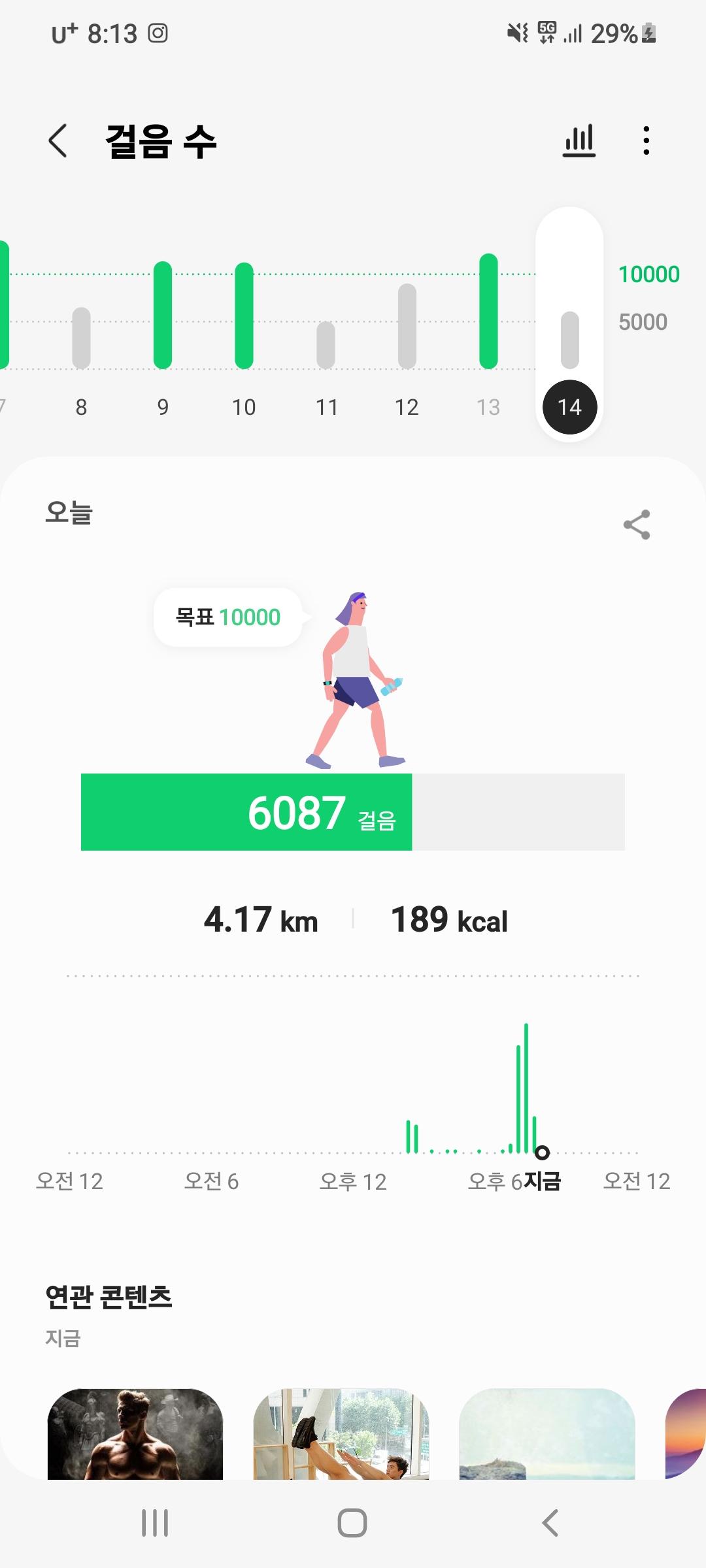The width and height of the screenshot is (706, 1568).
Task: Open the sunset content card
Action: (686, 1433)
